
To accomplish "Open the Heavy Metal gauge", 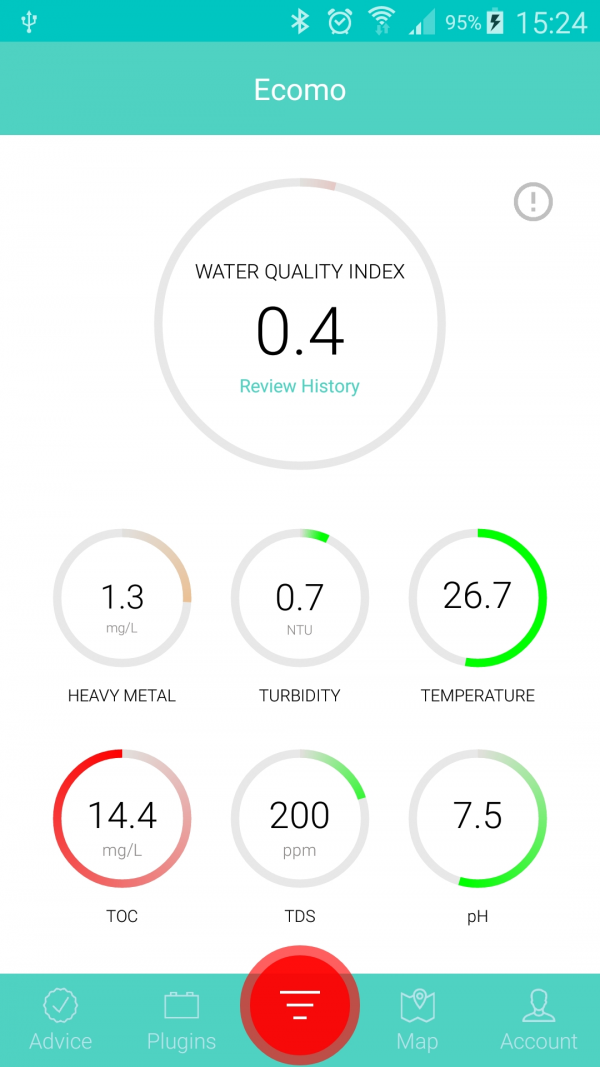I will (122, 598).
